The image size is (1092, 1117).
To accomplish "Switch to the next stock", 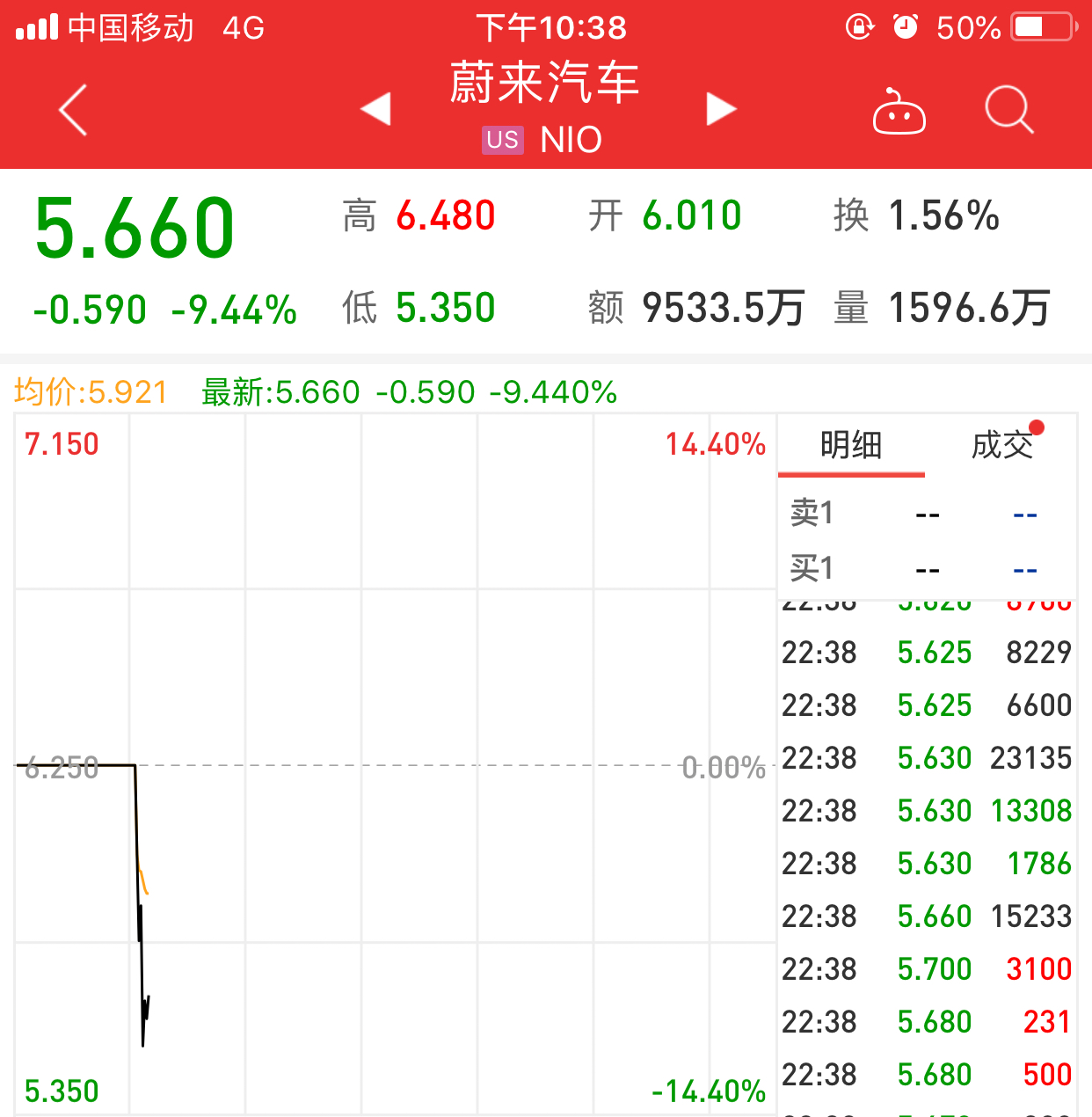I will 721,109.
